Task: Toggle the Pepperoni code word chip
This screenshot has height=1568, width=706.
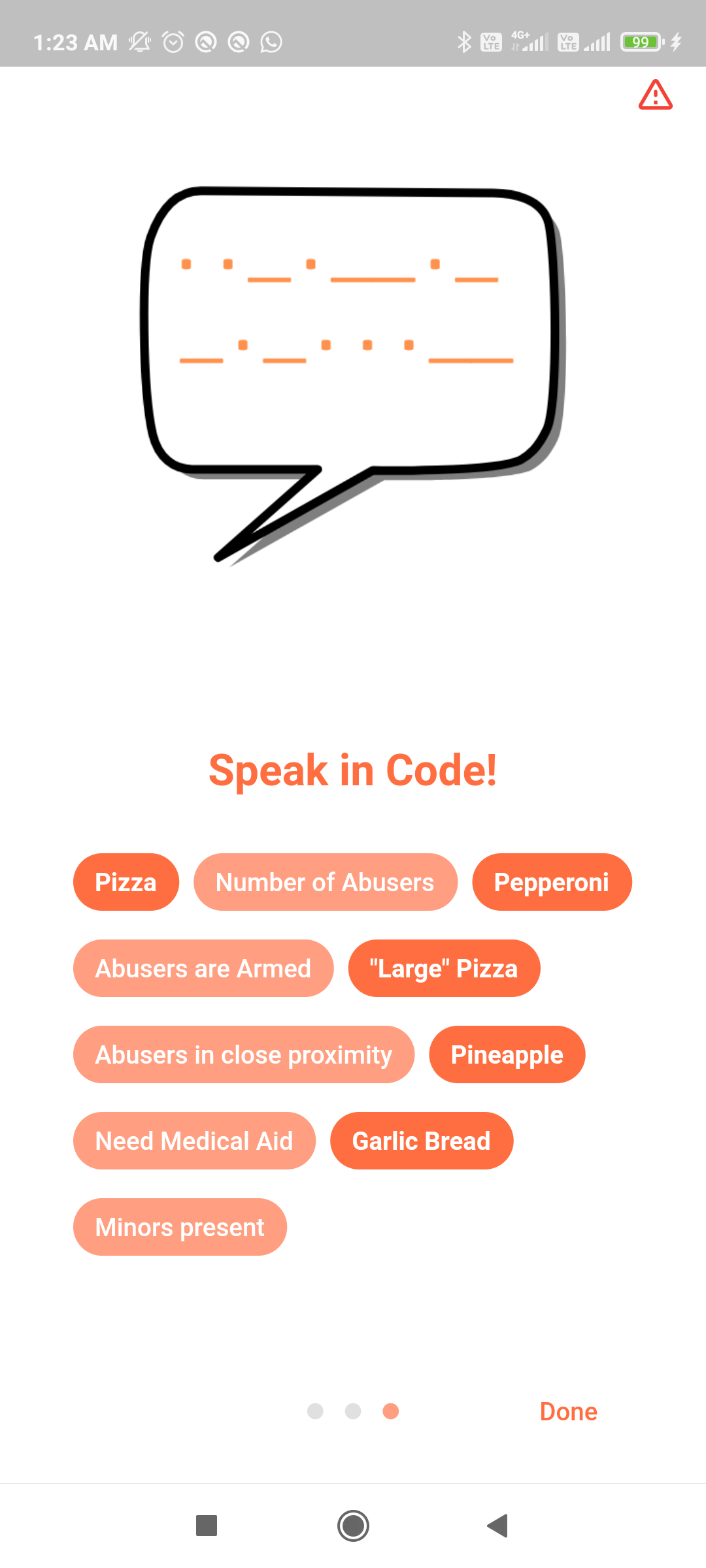Action: pos(552,881)
